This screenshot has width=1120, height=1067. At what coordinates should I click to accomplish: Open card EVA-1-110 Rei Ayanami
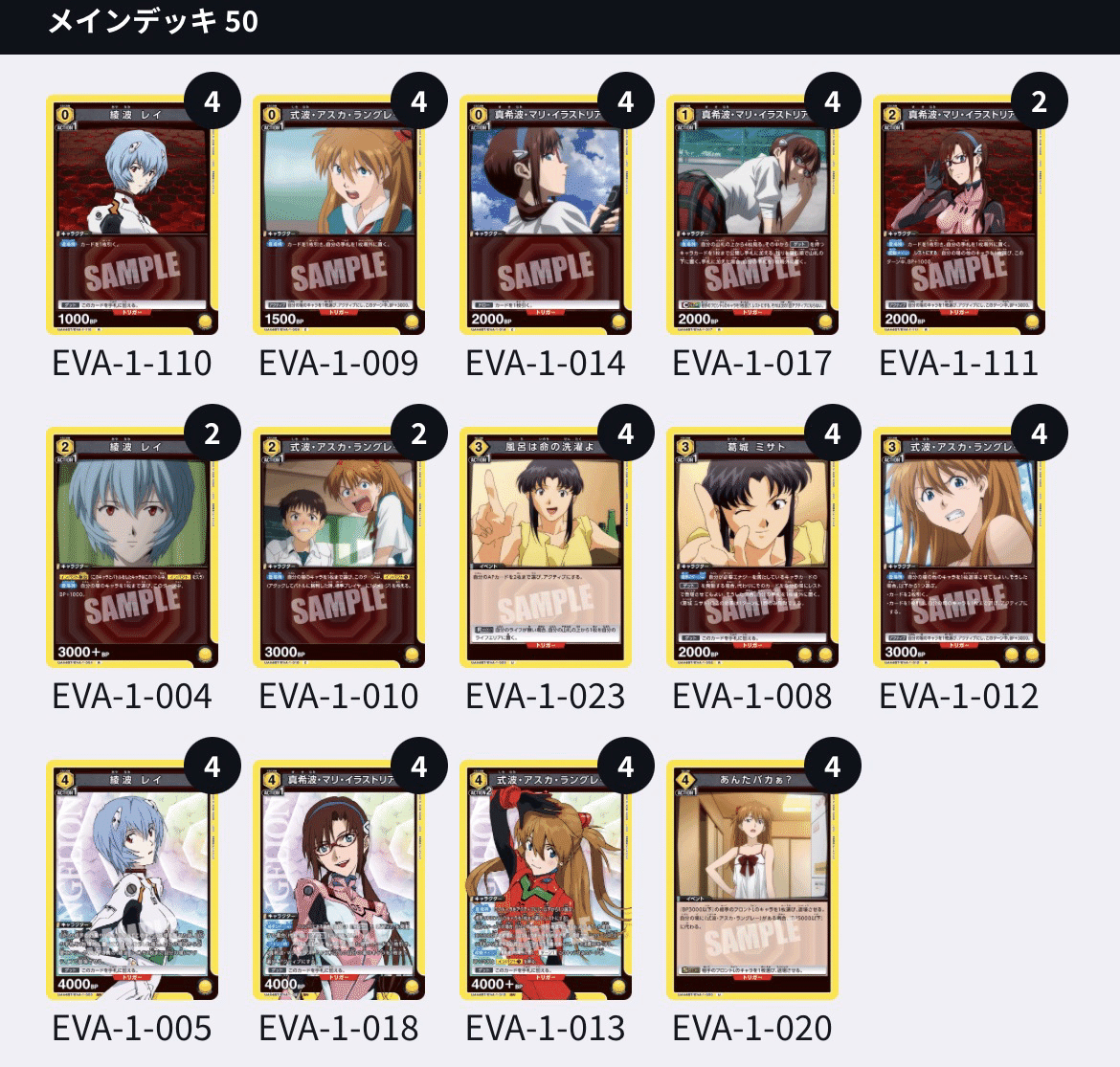(x=132, y=215)
